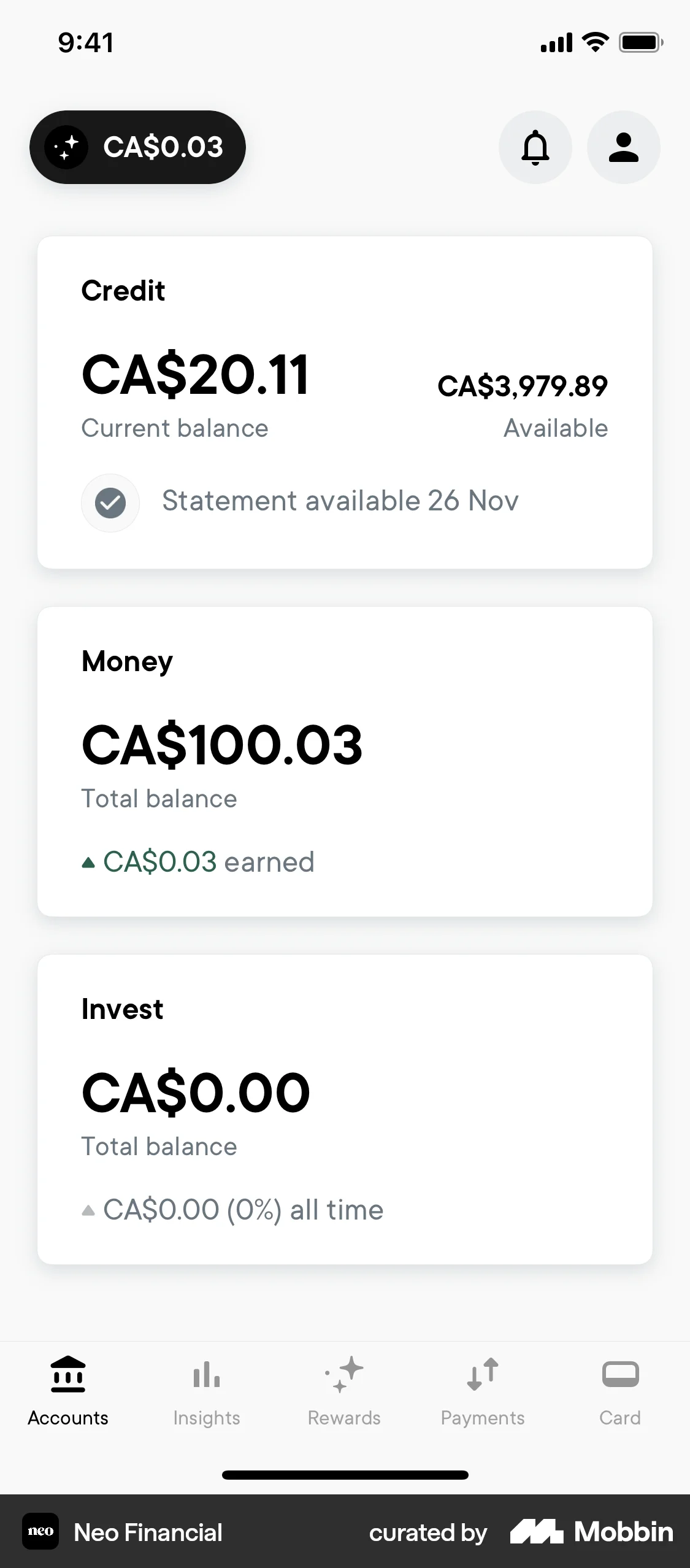
Task: Open Insights via the bar chart icon
Action: [207, 1374]
